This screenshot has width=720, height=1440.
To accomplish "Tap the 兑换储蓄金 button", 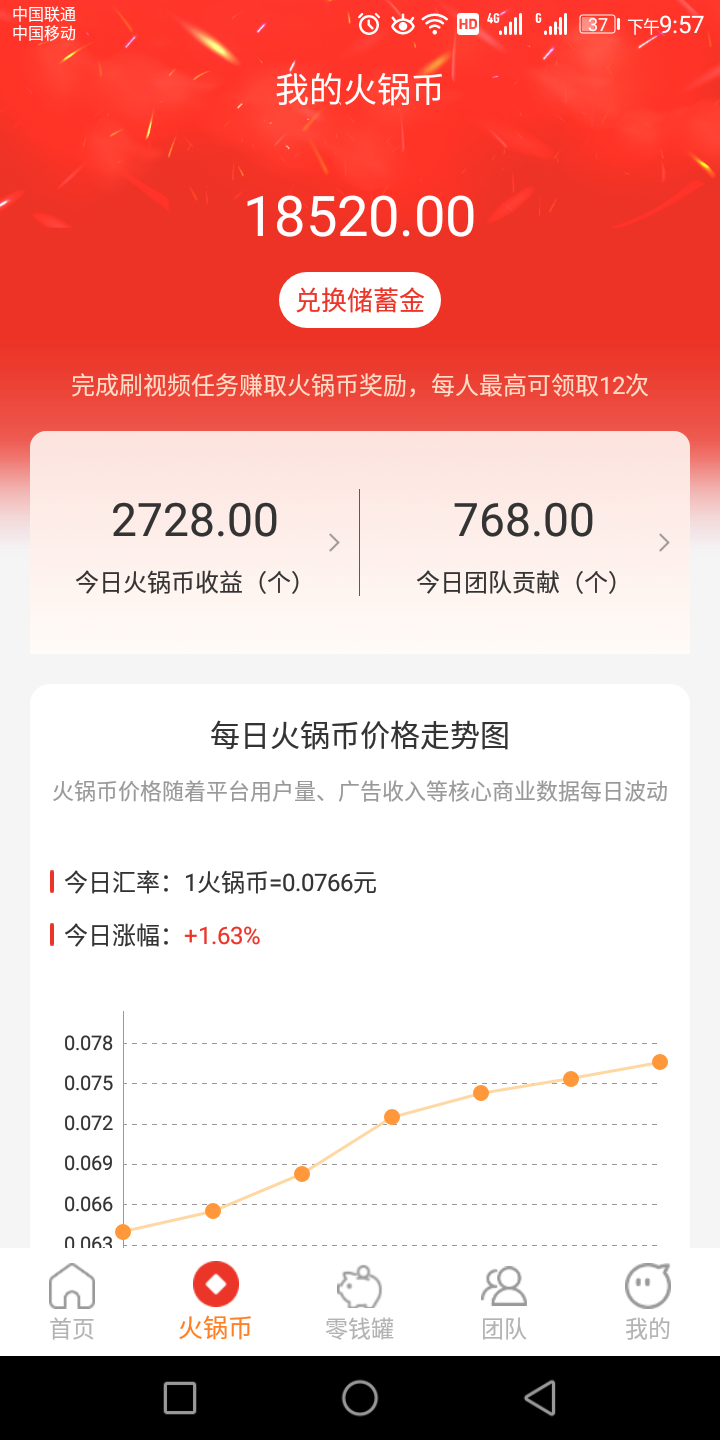I will [360, 300].
